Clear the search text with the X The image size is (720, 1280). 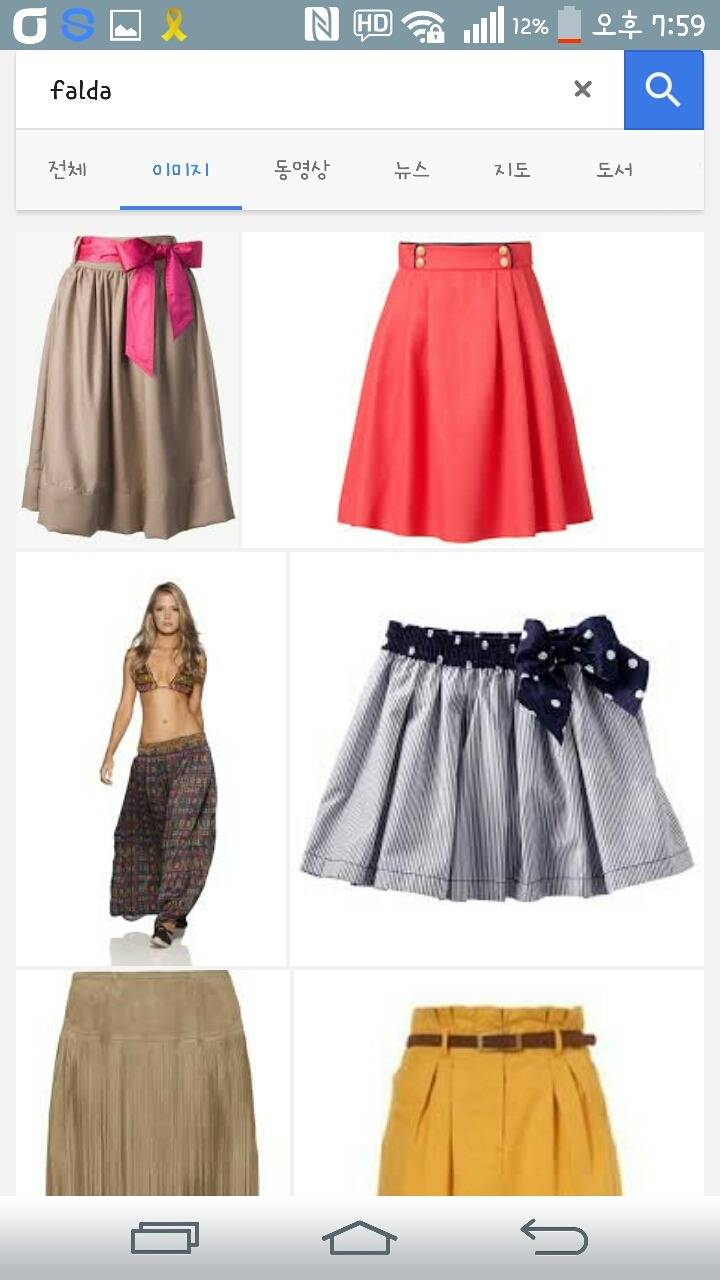(x=582, y=90)
